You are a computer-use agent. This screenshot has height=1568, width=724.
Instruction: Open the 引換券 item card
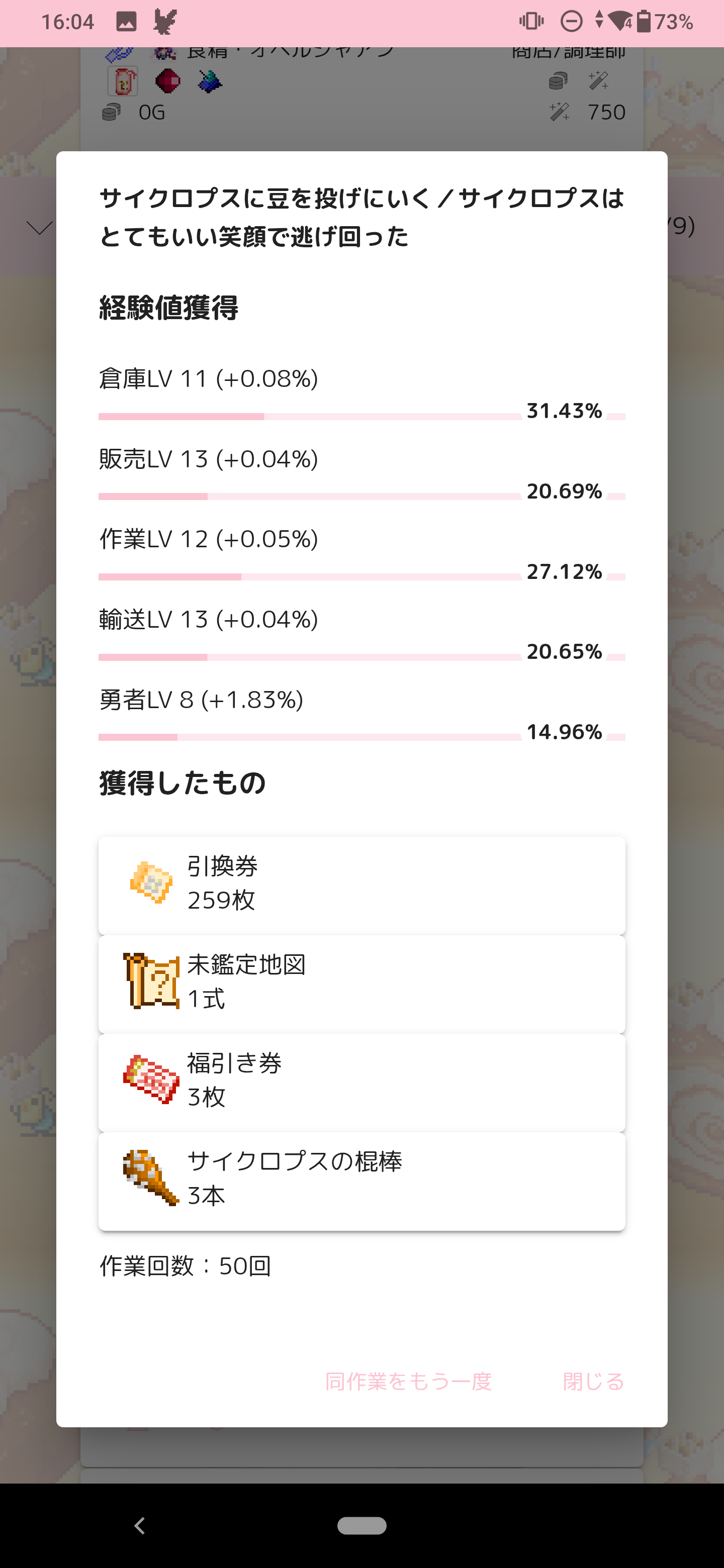[361, 885]
